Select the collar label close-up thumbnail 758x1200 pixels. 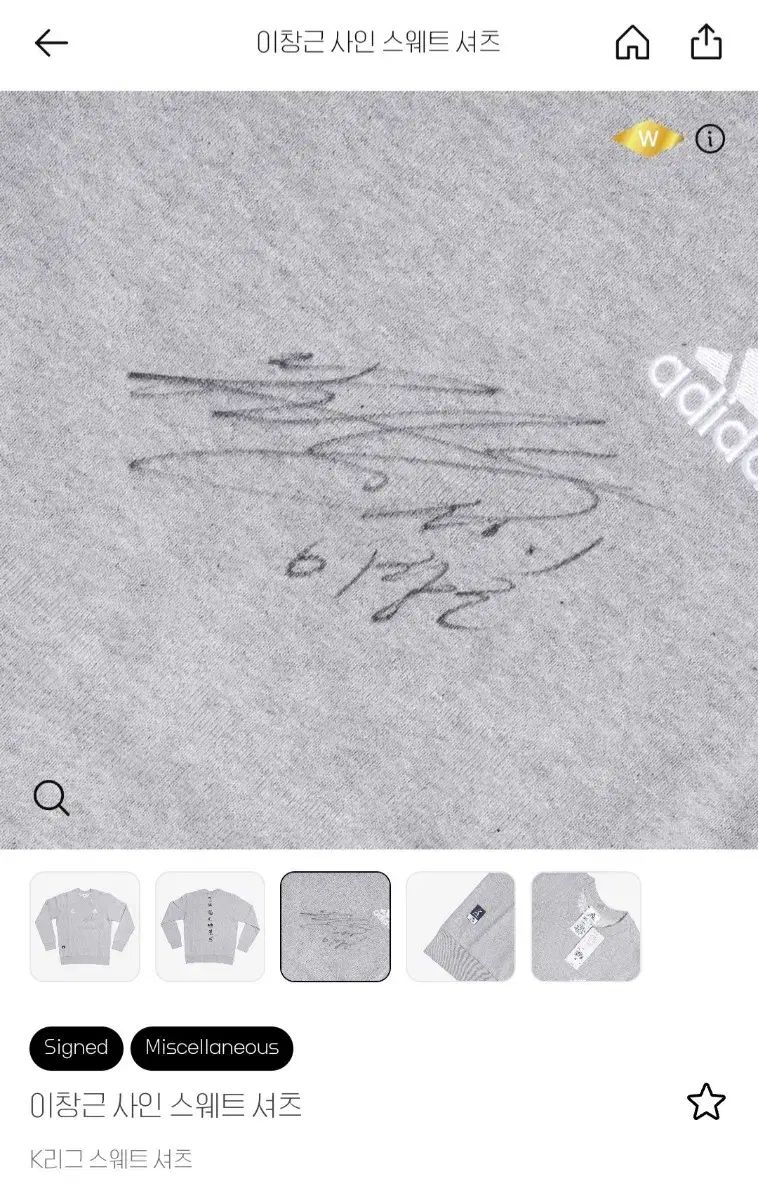462,926
